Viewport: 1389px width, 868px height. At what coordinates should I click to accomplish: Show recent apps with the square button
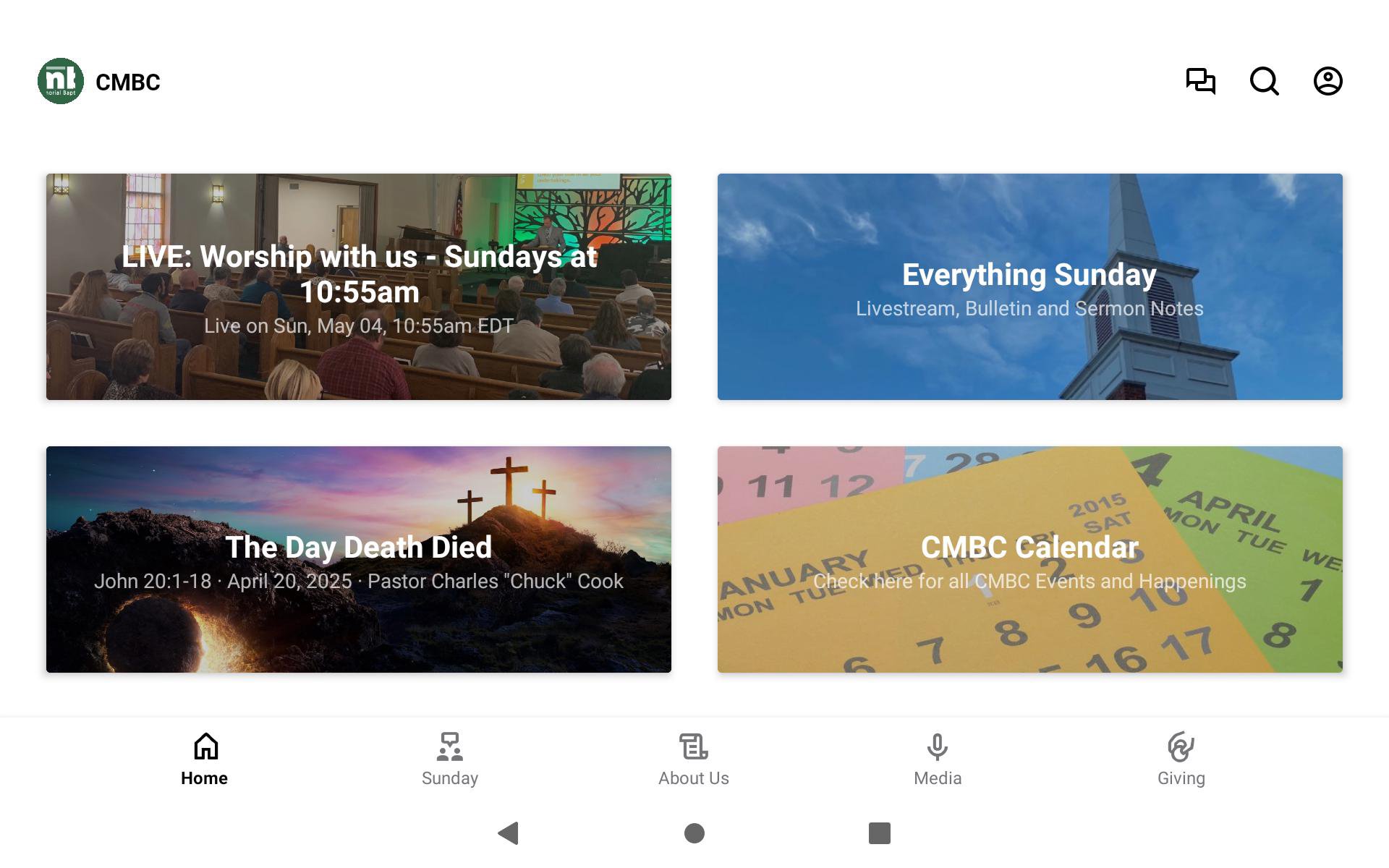(879, 833)
